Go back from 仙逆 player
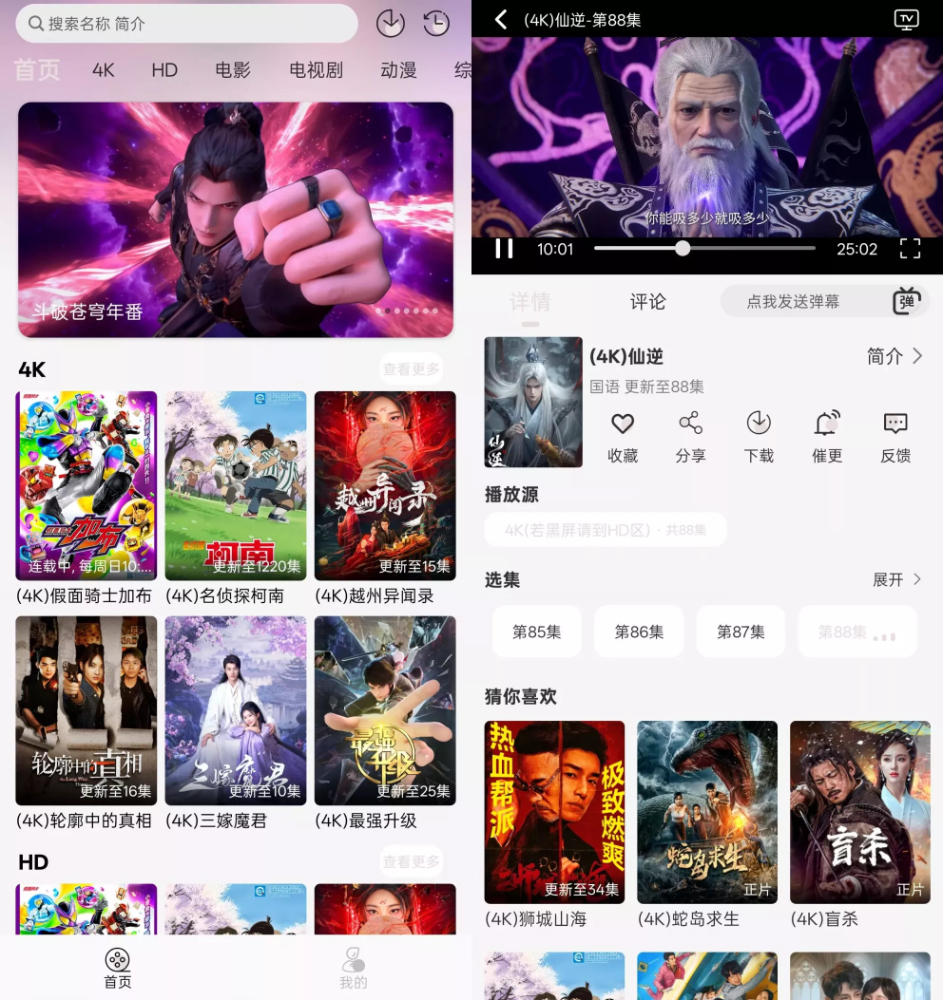The image size is (943, 1000). (501, 20)
